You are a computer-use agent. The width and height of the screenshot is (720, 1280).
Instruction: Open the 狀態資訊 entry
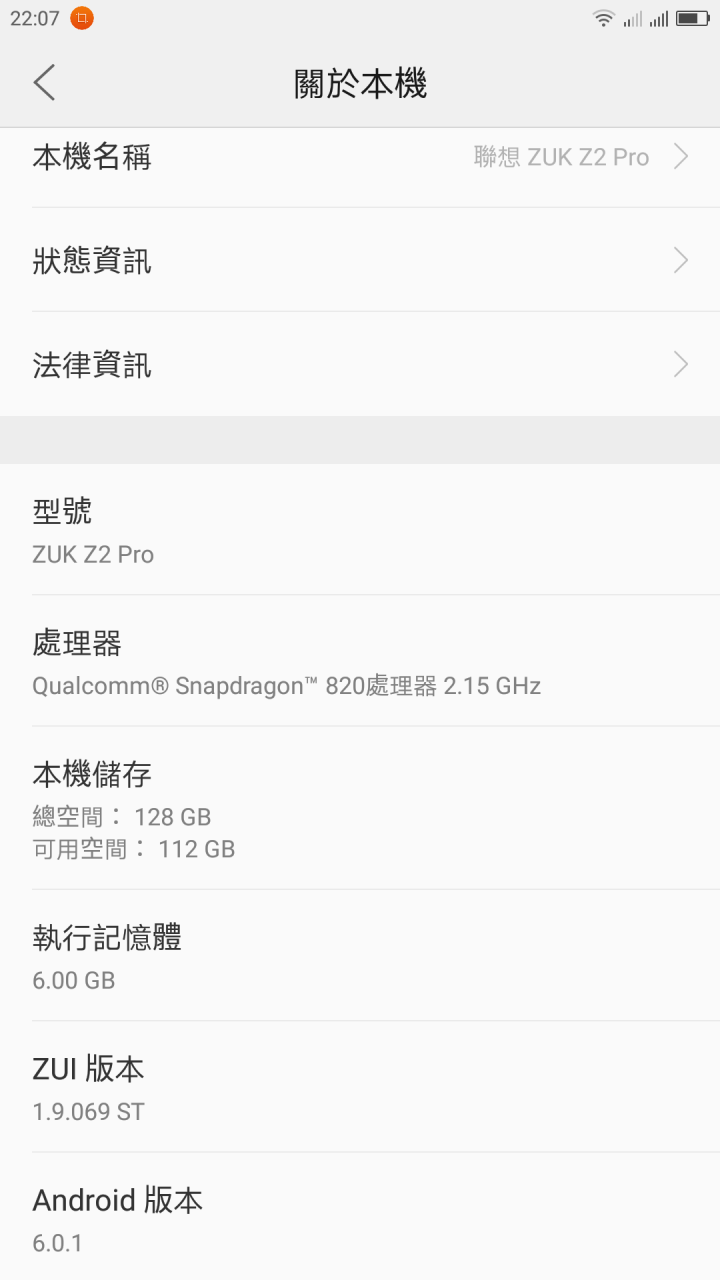(x=360, y=260)
